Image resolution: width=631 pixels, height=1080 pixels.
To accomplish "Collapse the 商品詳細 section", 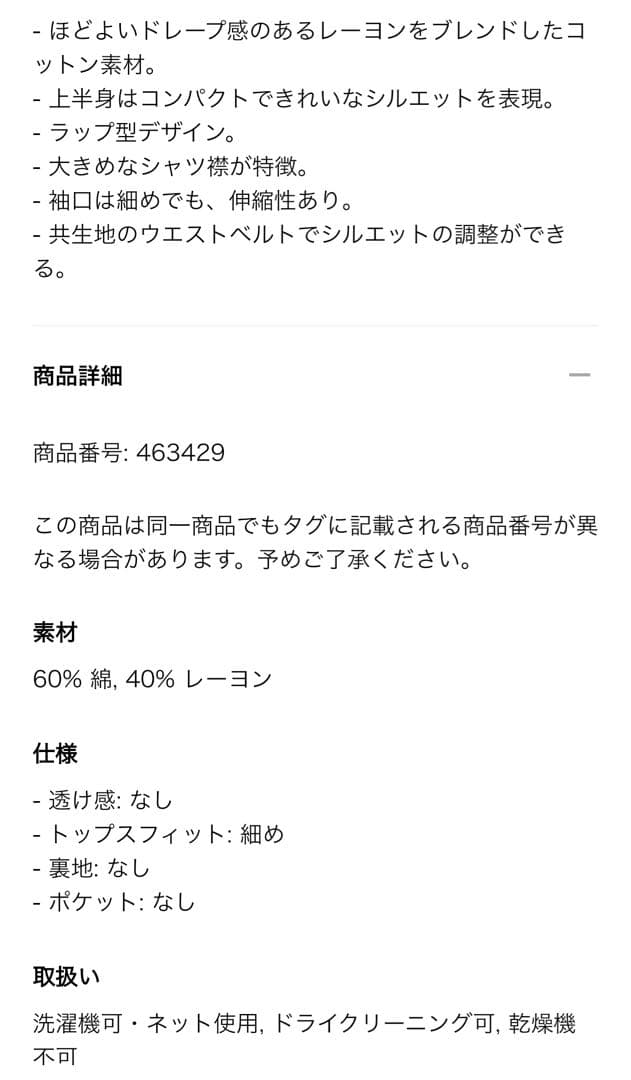I will pyautogui.click(x=579, y=376).
